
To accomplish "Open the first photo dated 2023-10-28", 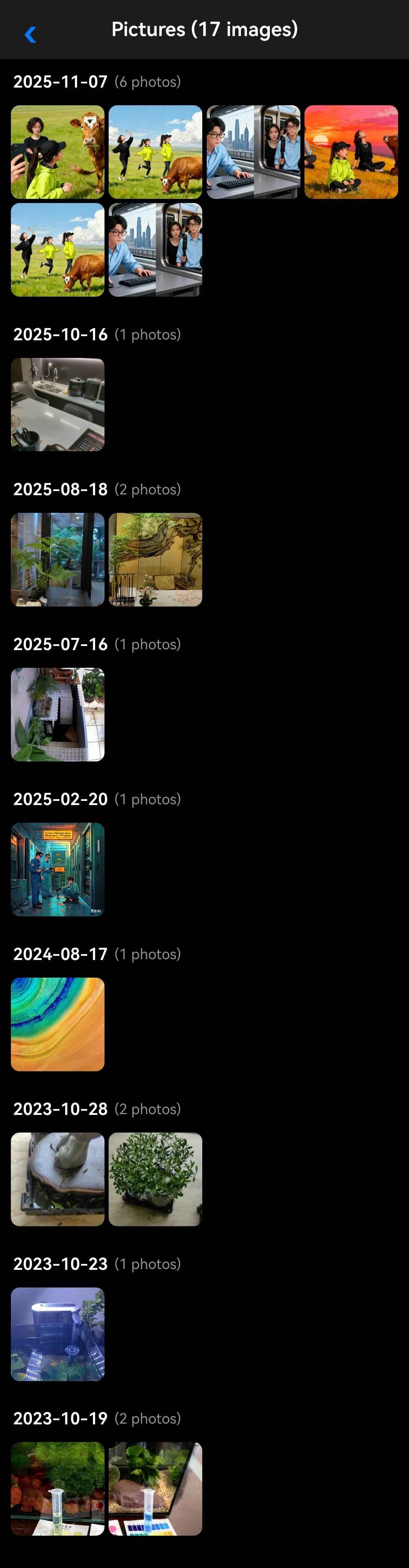I will pyautogui.click(x=58, y=1179).
